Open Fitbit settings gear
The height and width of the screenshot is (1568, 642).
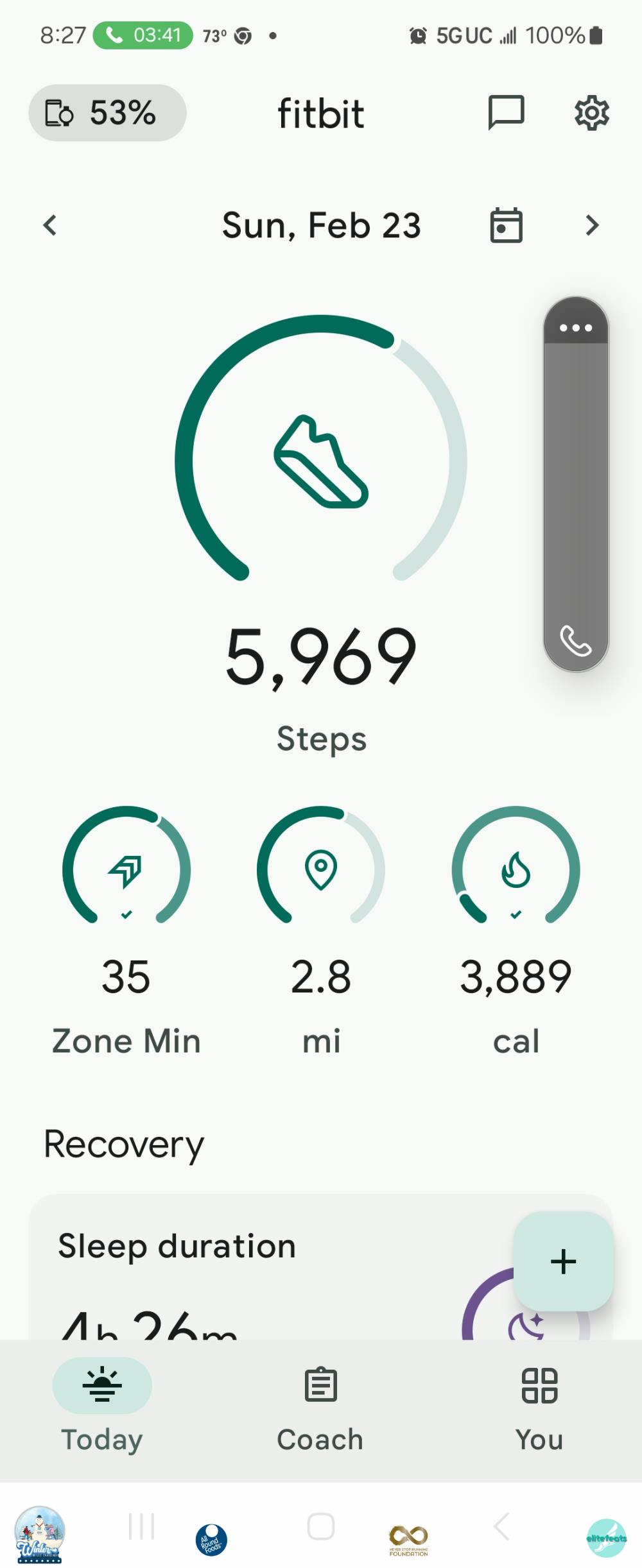591,113
